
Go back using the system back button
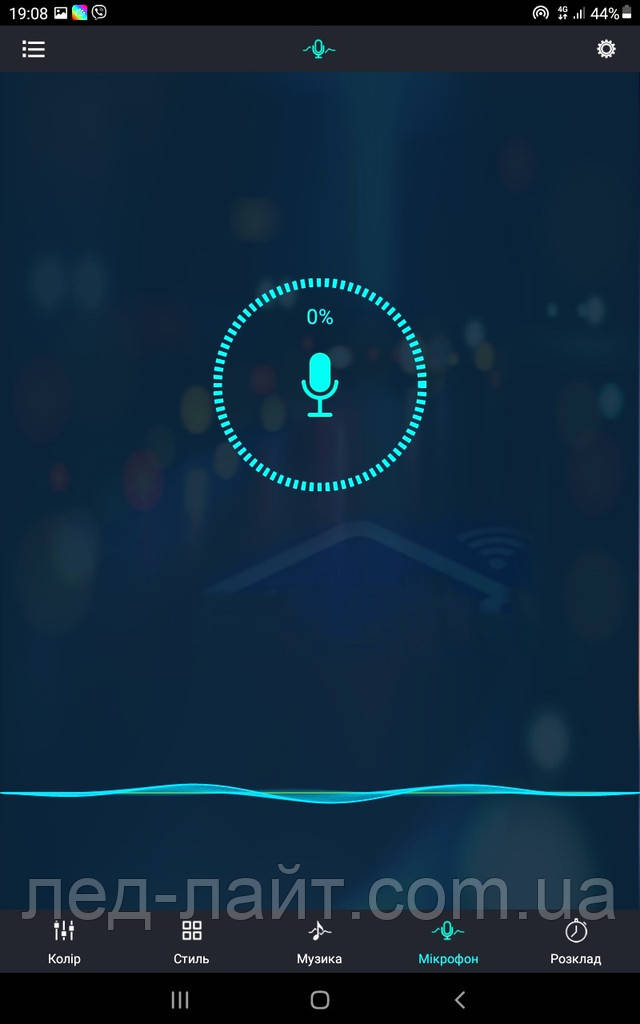click(460, 999)
